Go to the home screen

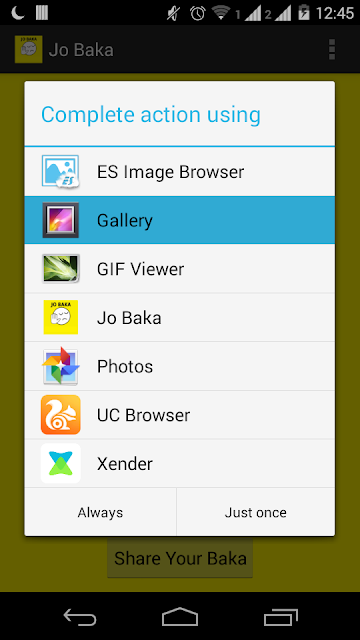click(180, 617)
